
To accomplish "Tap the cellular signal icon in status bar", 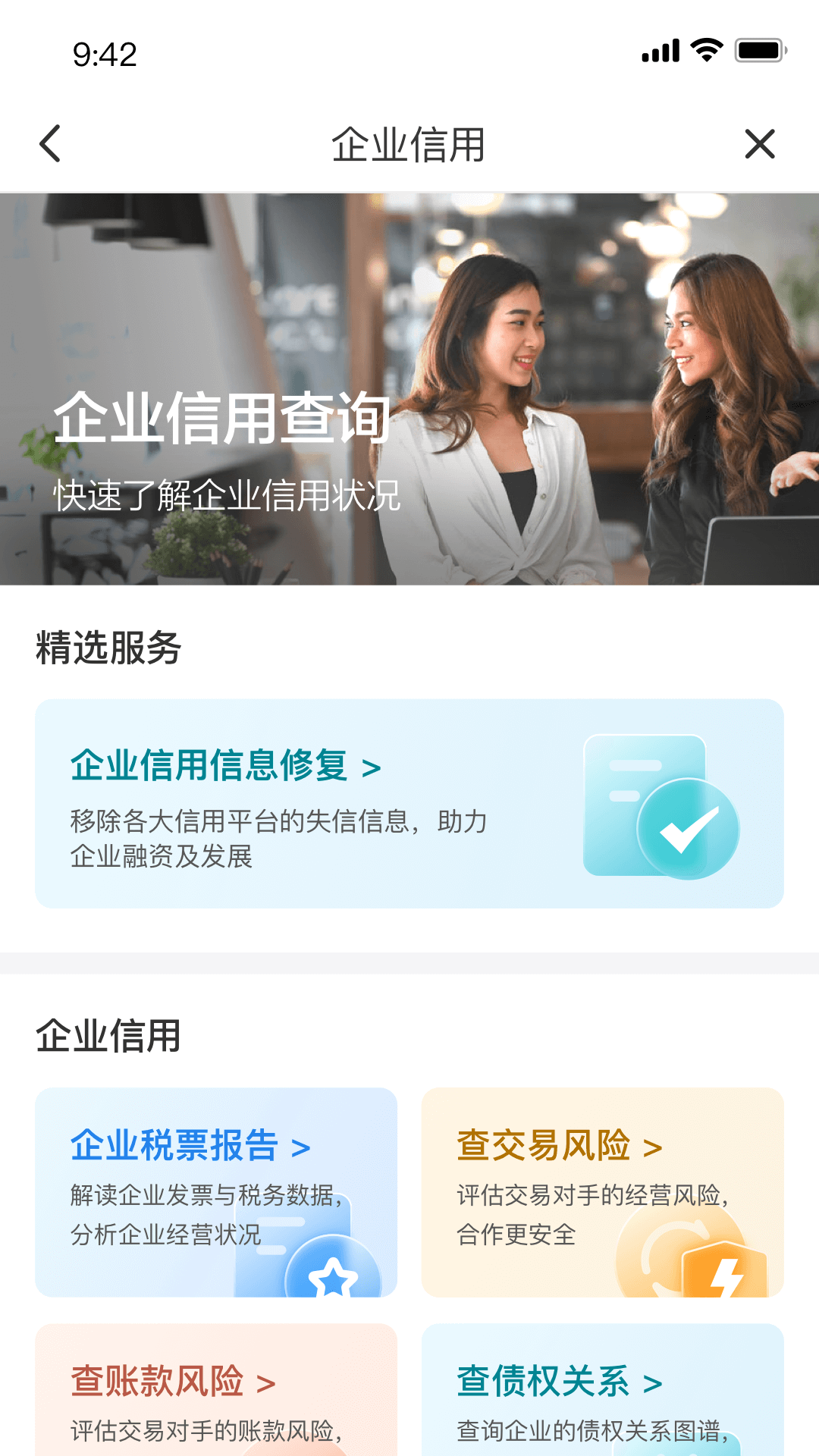I will [x=659, y=51].
